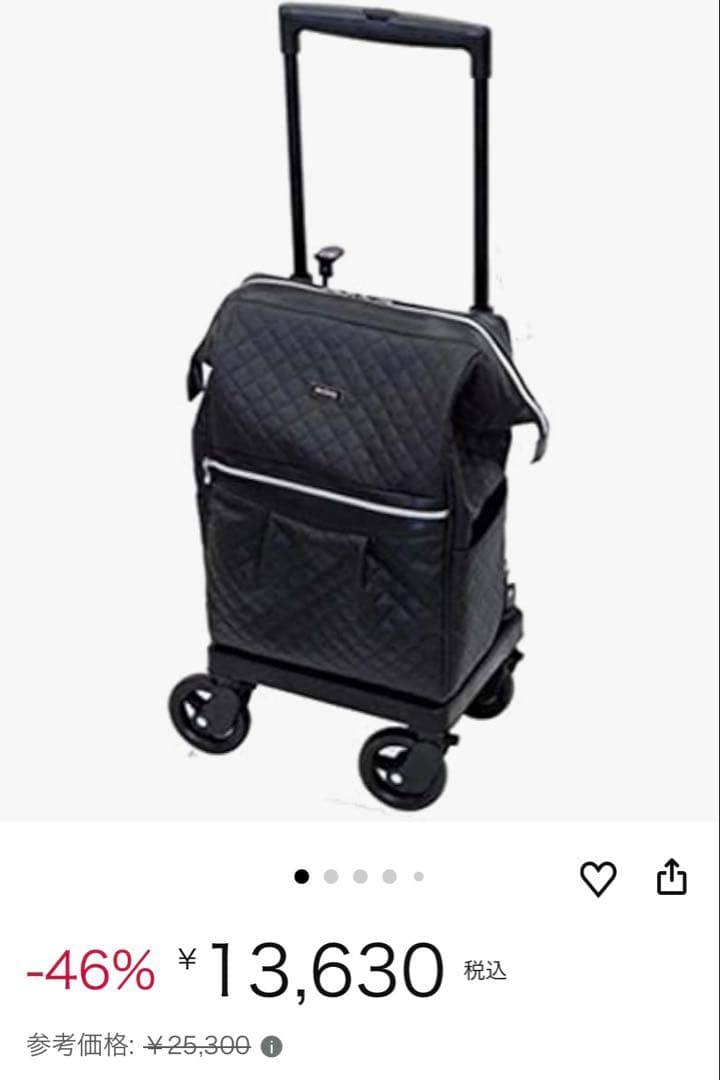This screenshot has width=720, height=1080.
Task: Share this product listing
Action: coord(672,877)
